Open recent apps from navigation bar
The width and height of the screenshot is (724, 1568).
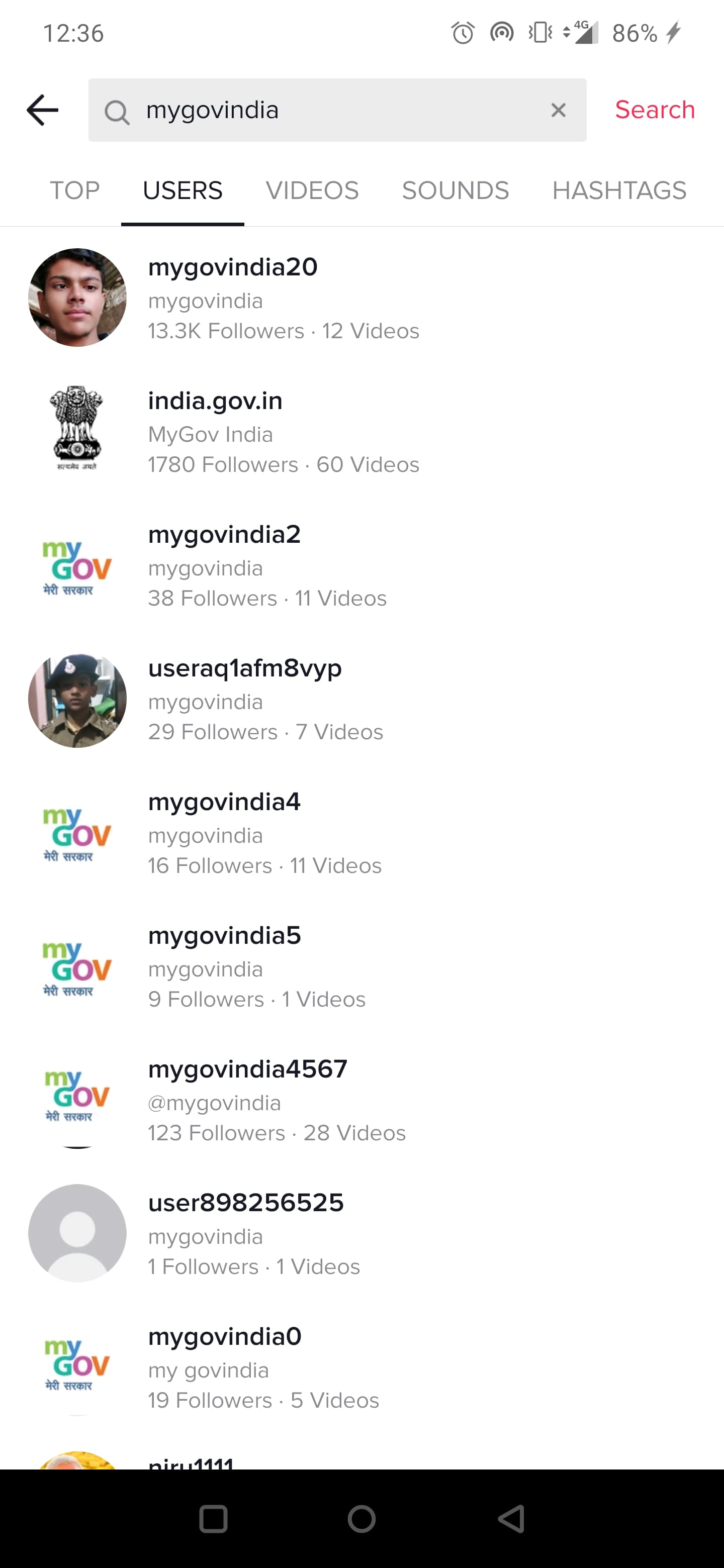coord(213,1519)
